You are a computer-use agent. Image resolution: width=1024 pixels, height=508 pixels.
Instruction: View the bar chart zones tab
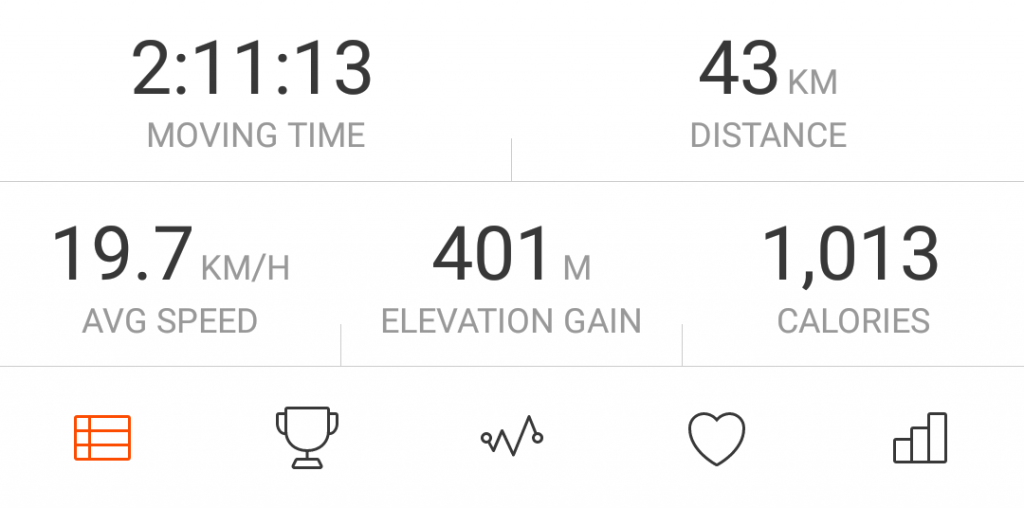pyautogui.click(x=920, y=438)
